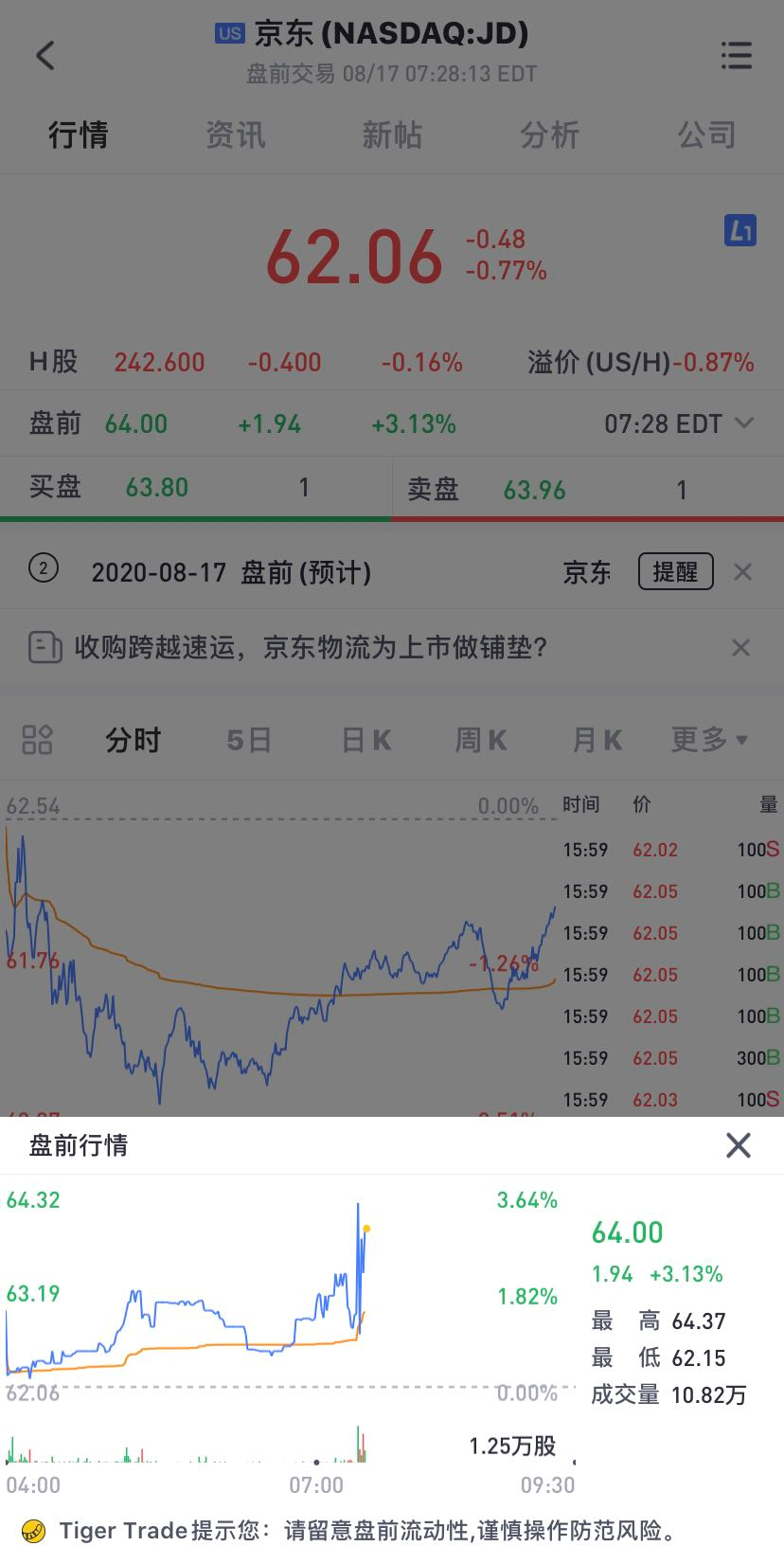Select the 月K chart view
The height and width of the screenshot is (1564, 784).
coord(597,740)
